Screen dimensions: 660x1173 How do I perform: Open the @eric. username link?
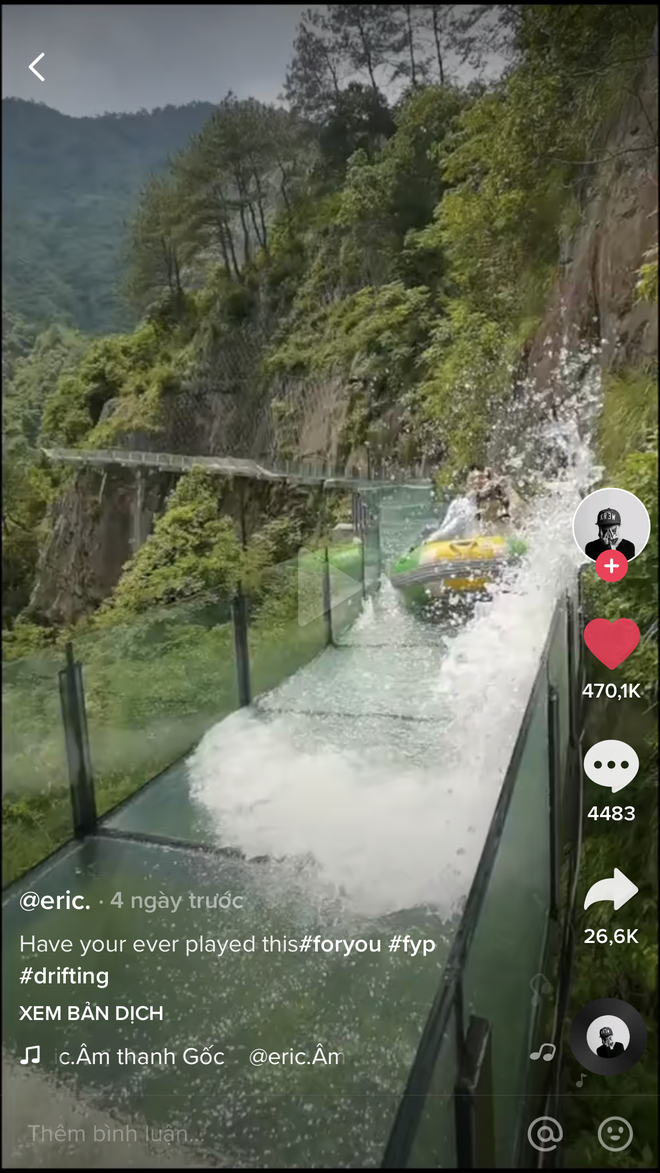point(55,901)
